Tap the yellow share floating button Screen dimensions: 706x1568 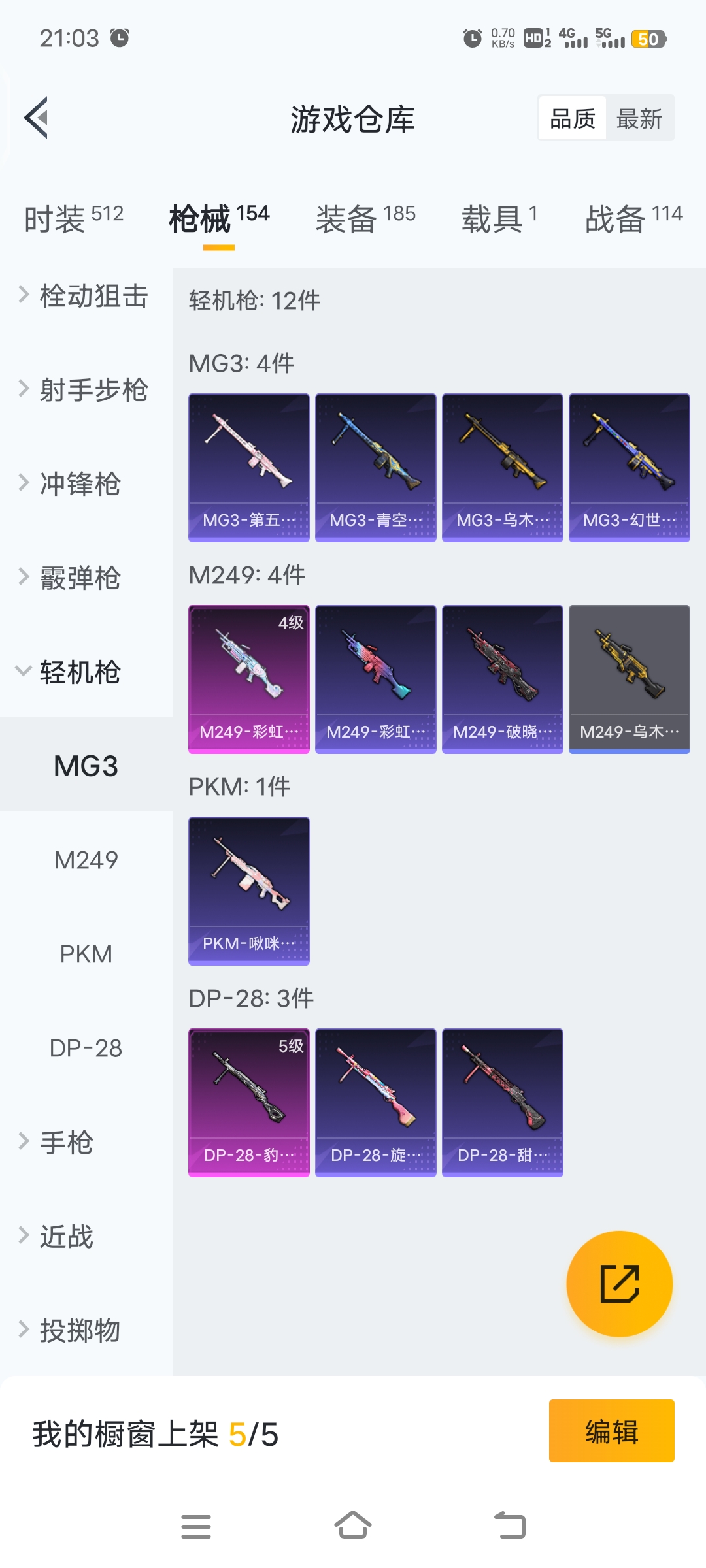click(619, 1284)
